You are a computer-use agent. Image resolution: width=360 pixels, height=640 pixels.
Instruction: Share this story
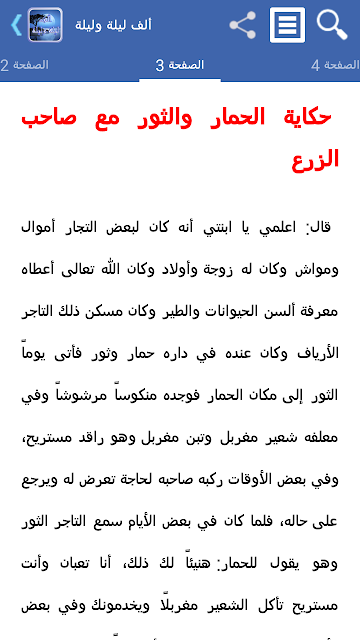coord(242,25)
